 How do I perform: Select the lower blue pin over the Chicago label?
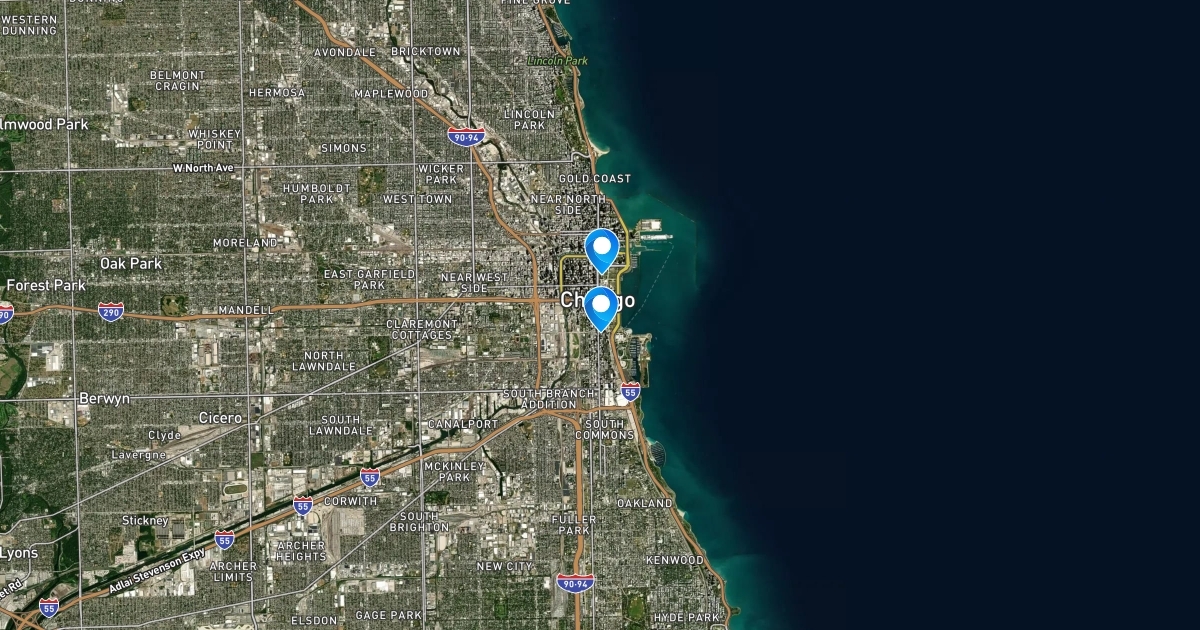(600, 304)
